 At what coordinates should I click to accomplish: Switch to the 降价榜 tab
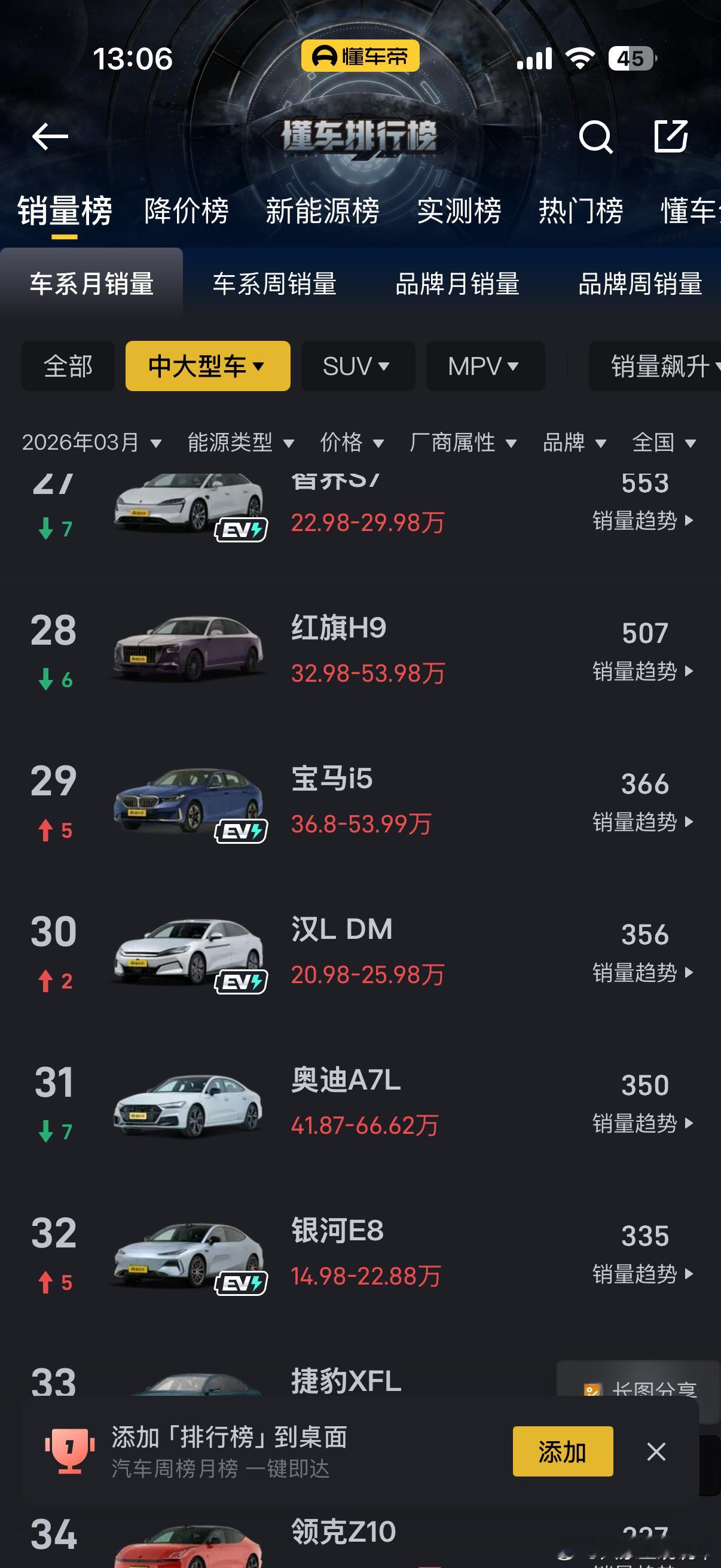(185, 211)
